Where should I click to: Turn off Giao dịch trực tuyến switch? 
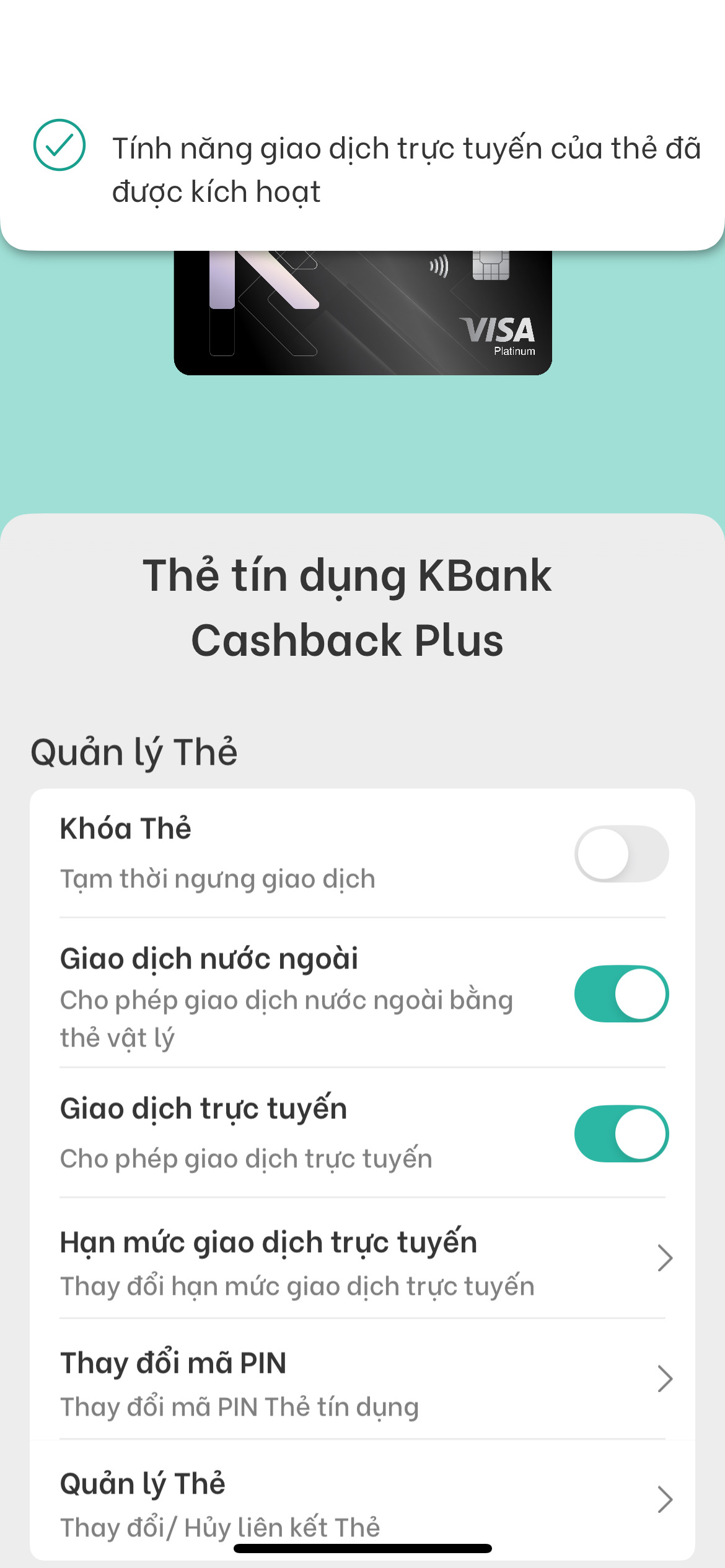tap(621, 1134)
